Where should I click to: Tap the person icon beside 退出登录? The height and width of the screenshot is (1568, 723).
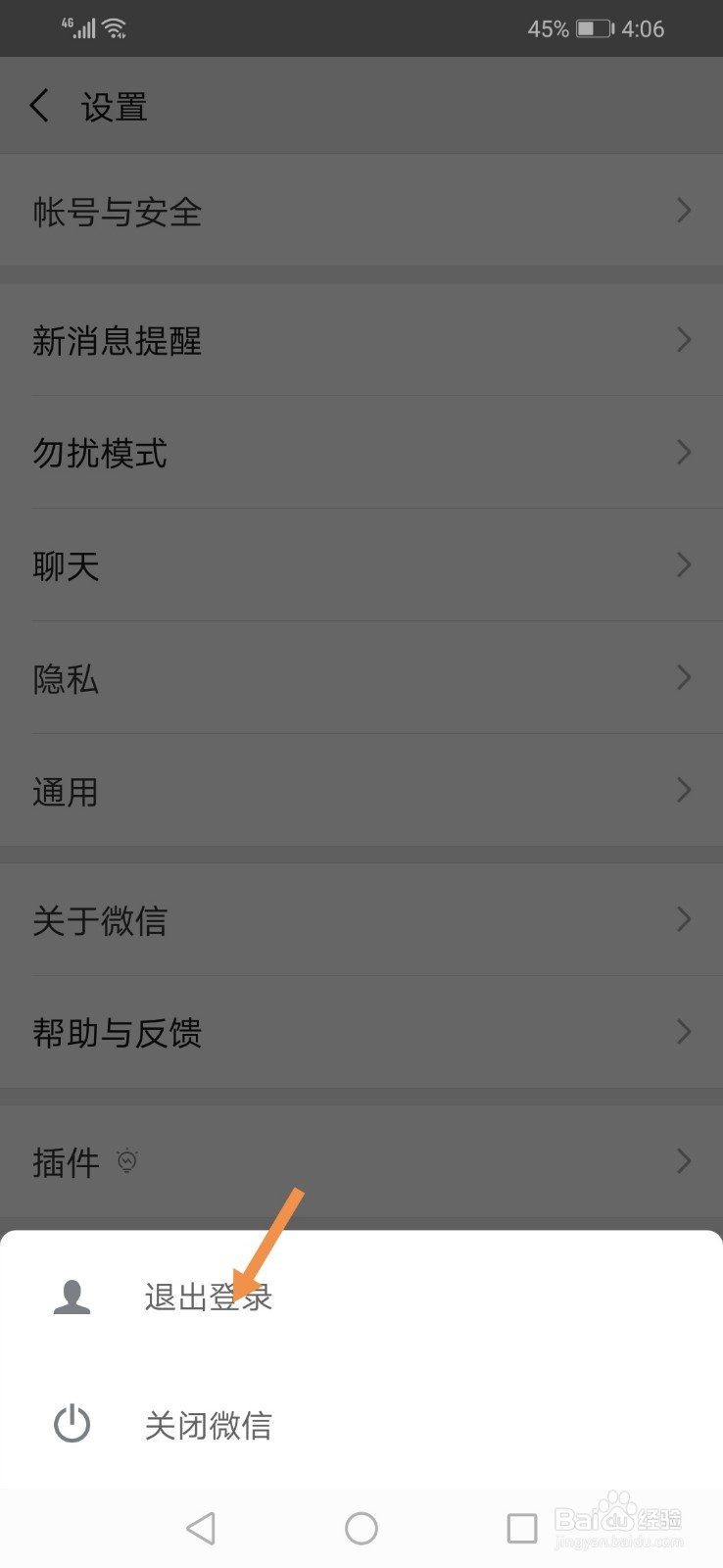[x=71, y=1297]
